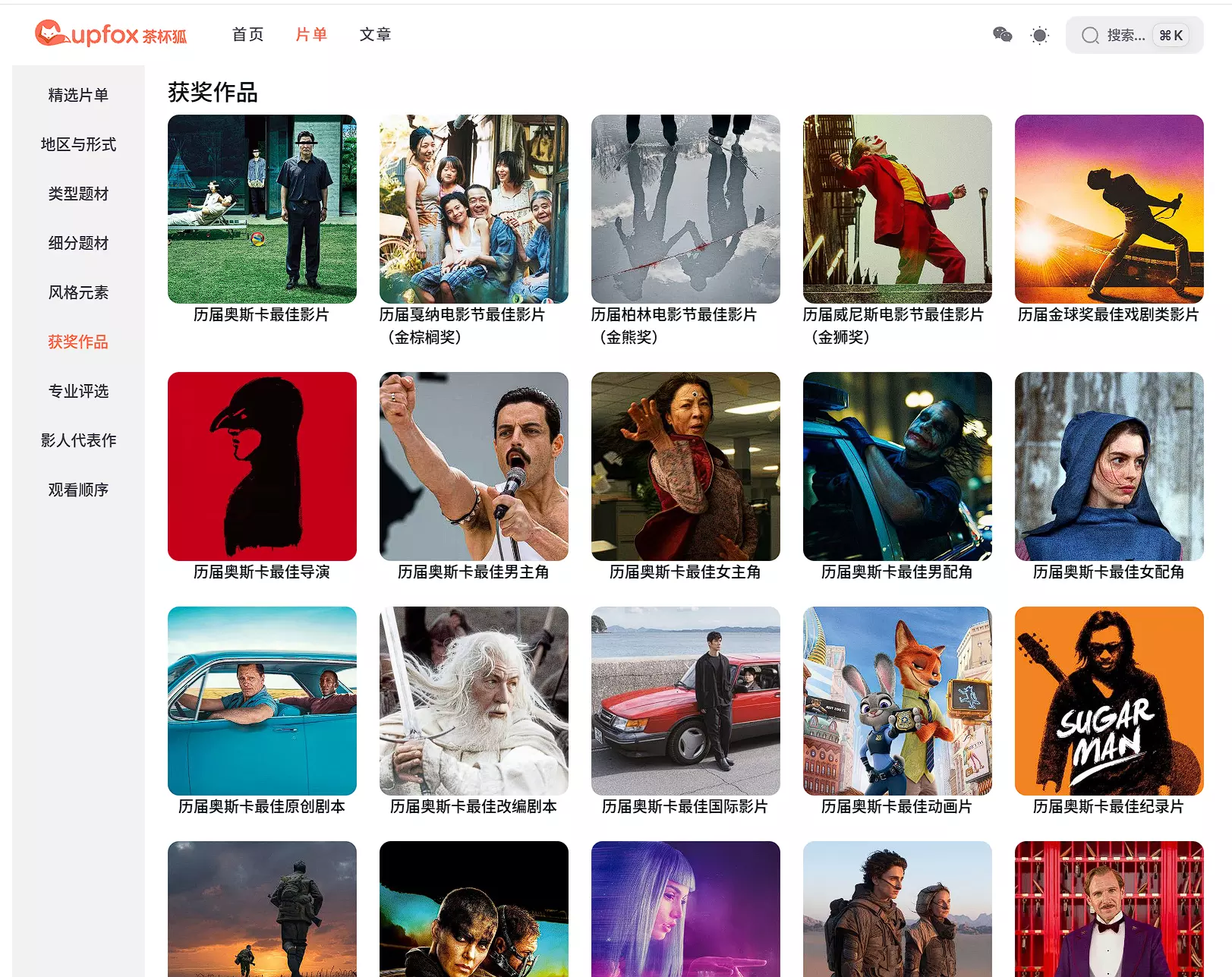Viewport: 1232px width, 977px height.
Task: Go to the 首页 tab
Action: click(247, 34)
